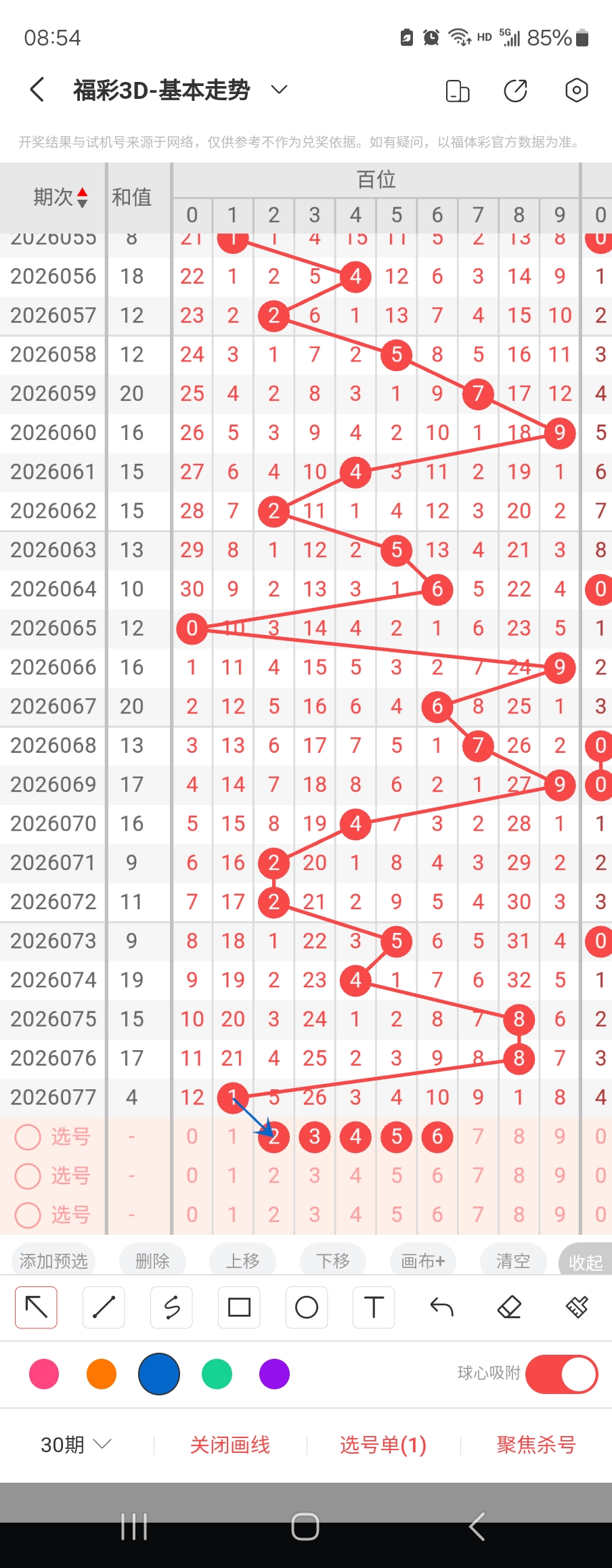612x1568 pixels.
Task: Select the eraser tool
Action: click(509, 1307)
